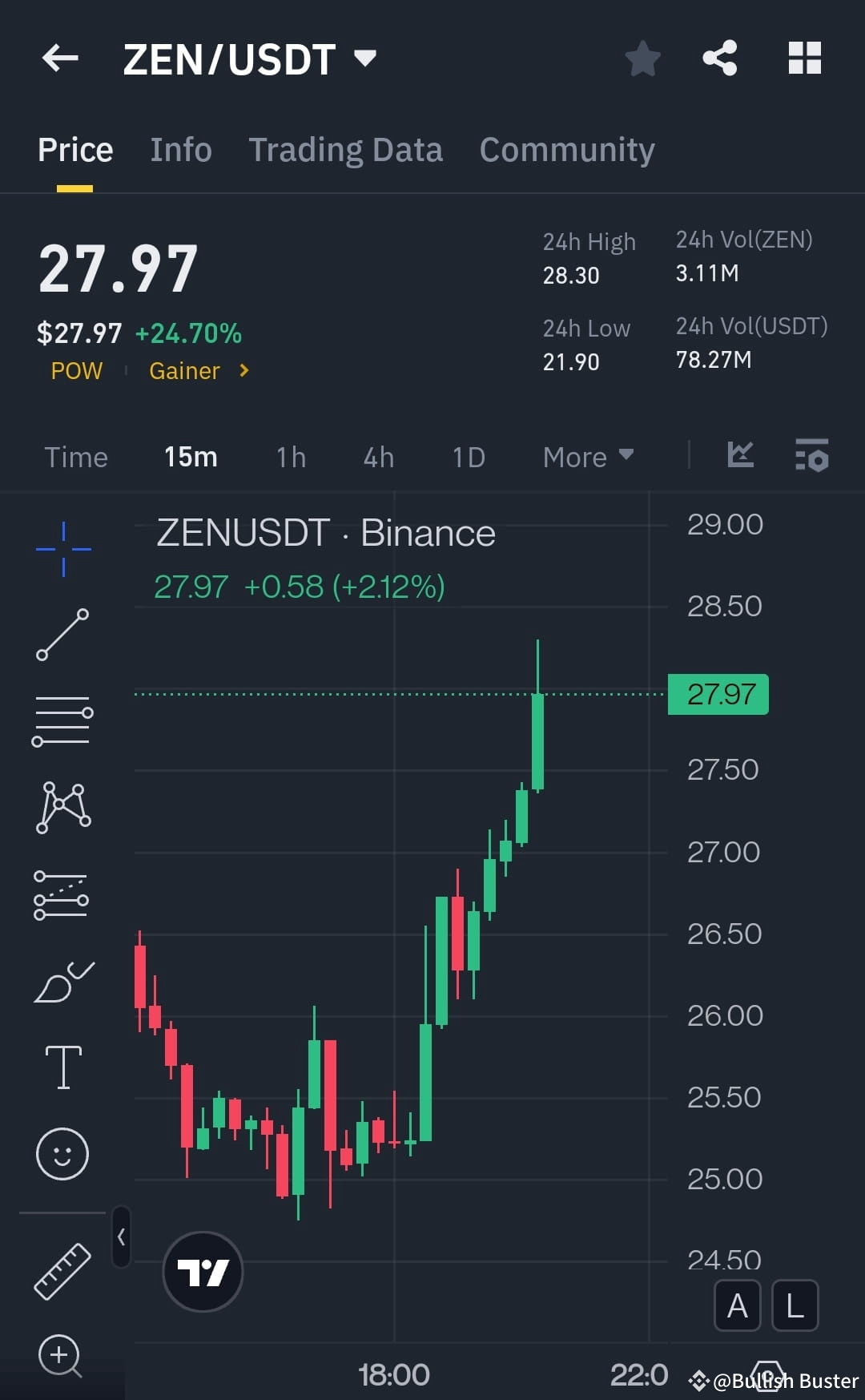Click the A button near chart bottom
This screenshot has height=1400, width=865.
(737, 1305)
